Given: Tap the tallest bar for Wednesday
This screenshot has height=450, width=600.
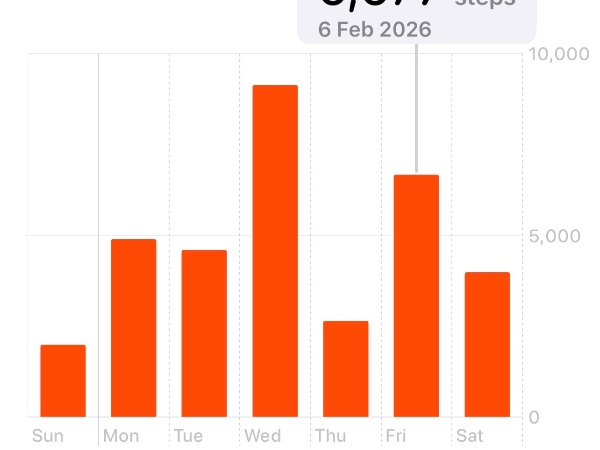Looking at the screenshot, I should 275,251.
